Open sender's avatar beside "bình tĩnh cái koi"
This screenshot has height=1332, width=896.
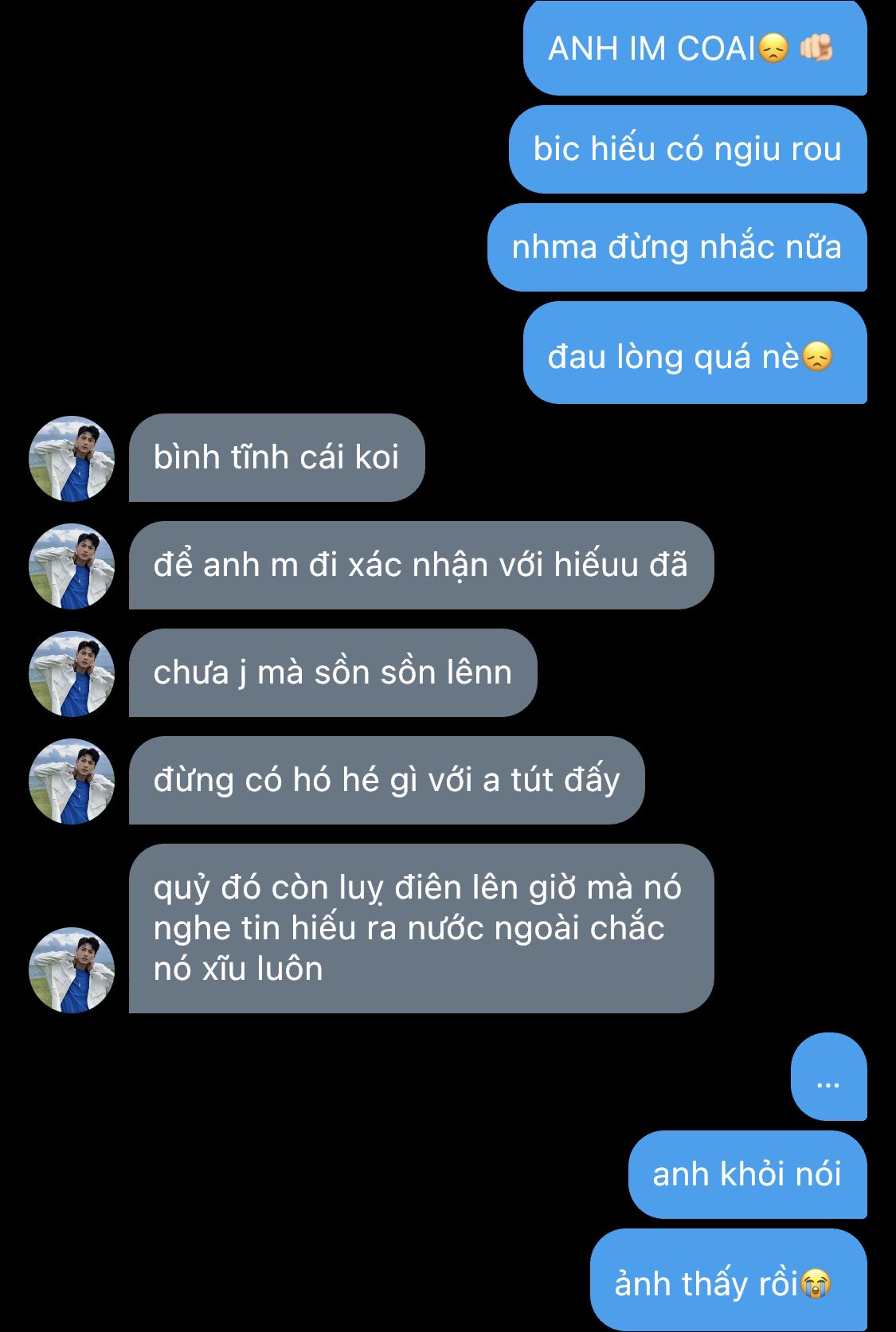click(x=72, y=459)
